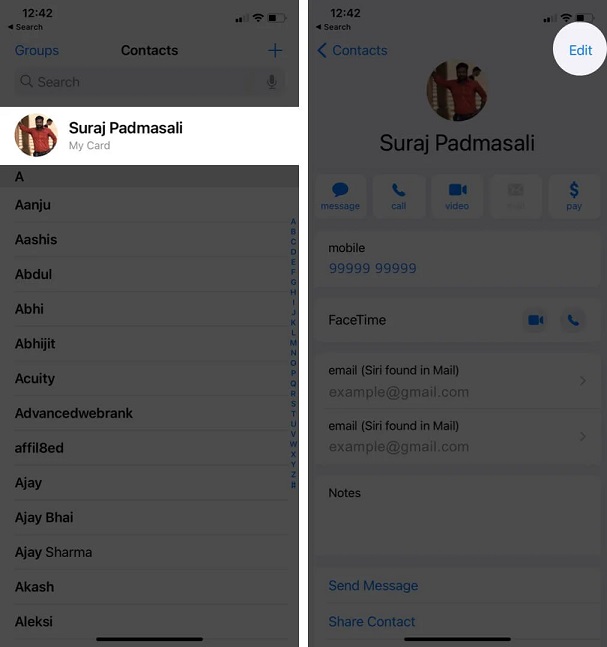Tap Share Contact link
The height and width of the screenshot is (647, 607).
pyautogui.click(x=371, y=621)
